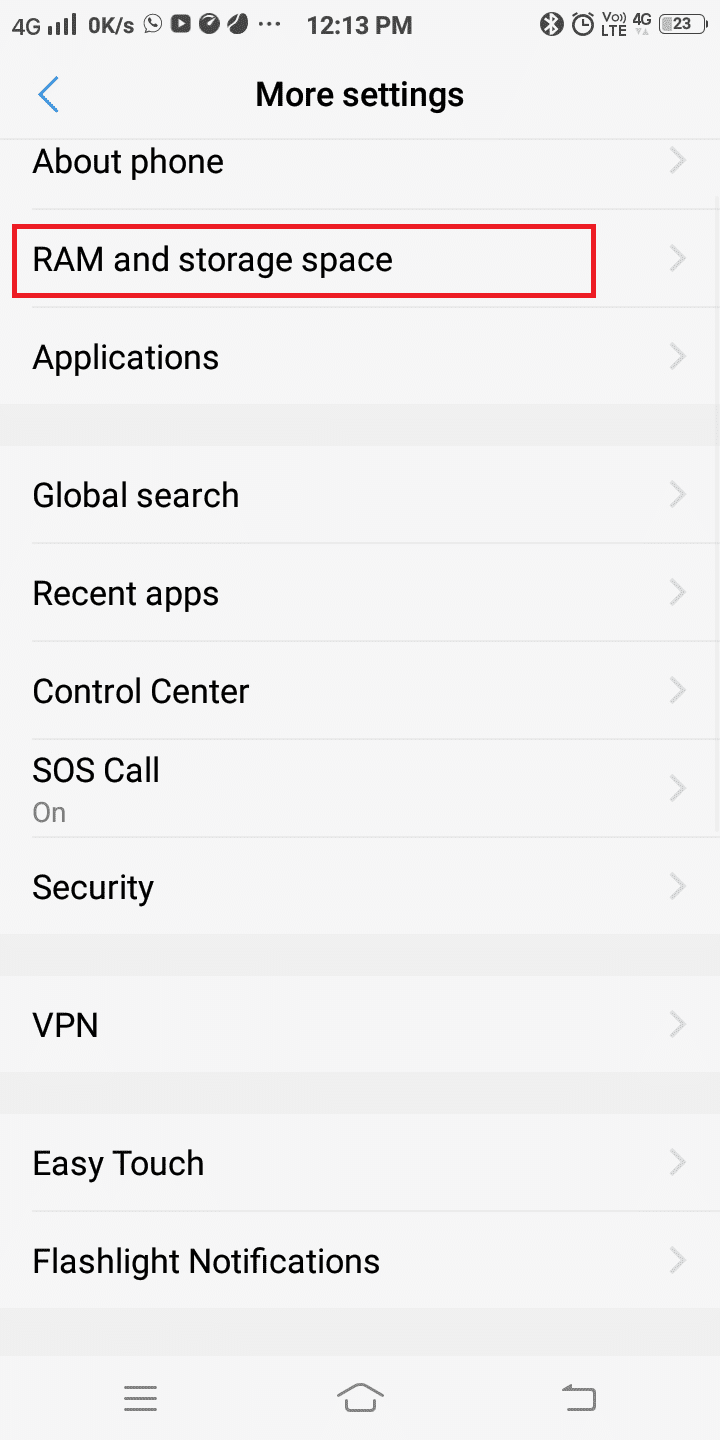The width and height of the screenshot is (720, 1440).
Task: Tap the YouTube notification icon in status bar
Action: 182,25
